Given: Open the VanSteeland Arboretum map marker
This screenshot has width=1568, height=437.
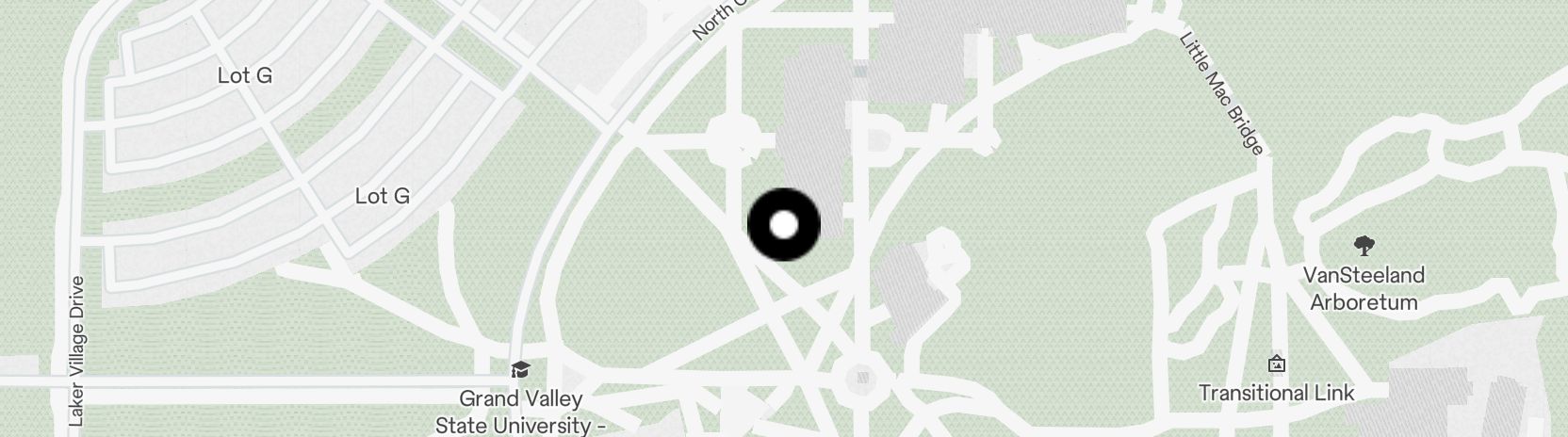Looking at the screenshot, I should coord(1364,247).
